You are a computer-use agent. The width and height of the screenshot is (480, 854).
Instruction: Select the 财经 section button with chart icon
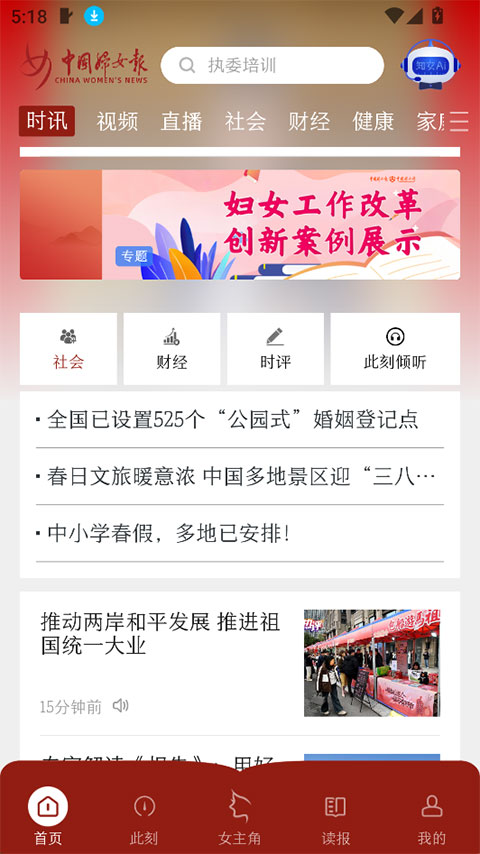(172, 349)
